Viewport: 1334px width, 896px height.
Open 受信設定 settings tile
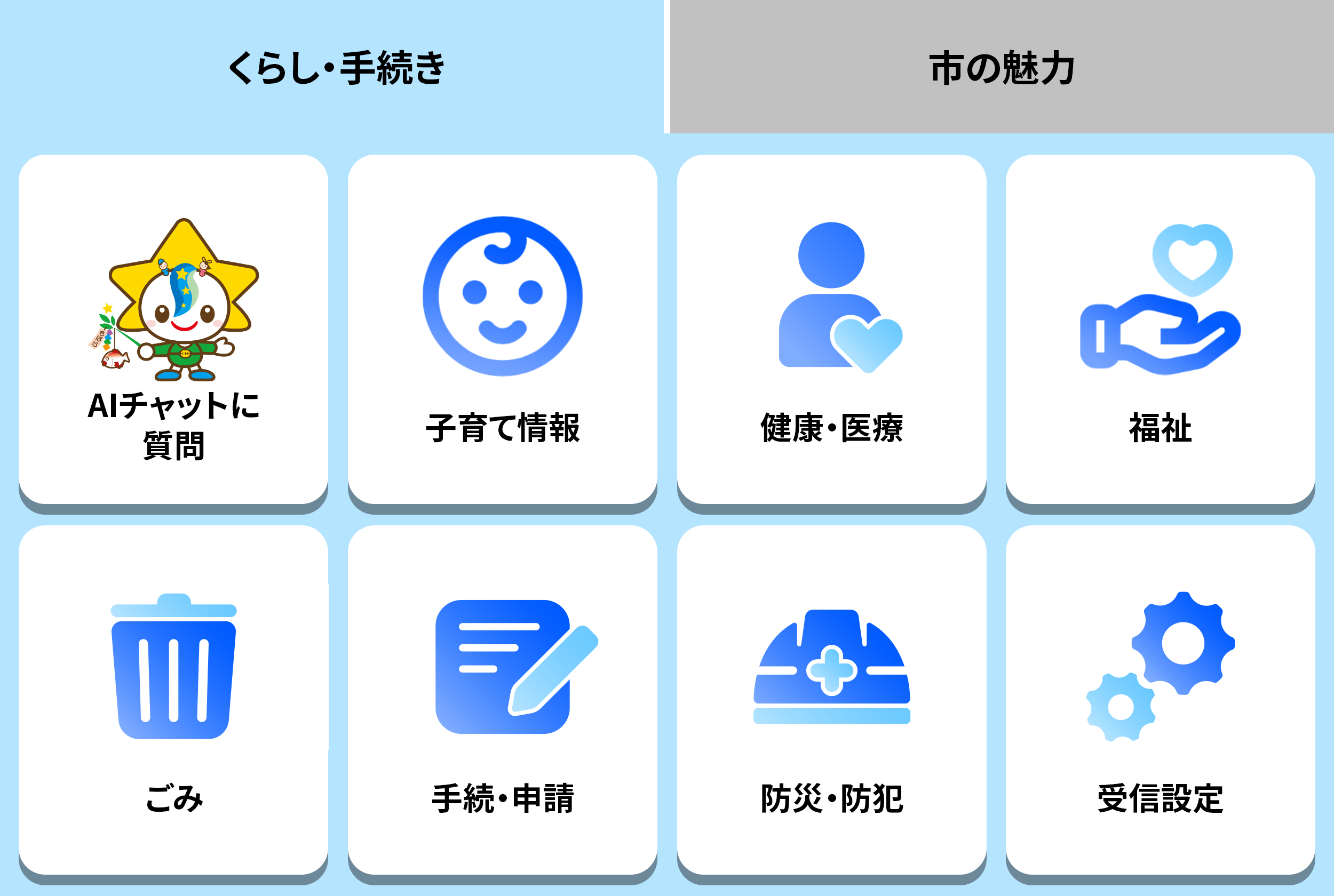(1160, 705)
